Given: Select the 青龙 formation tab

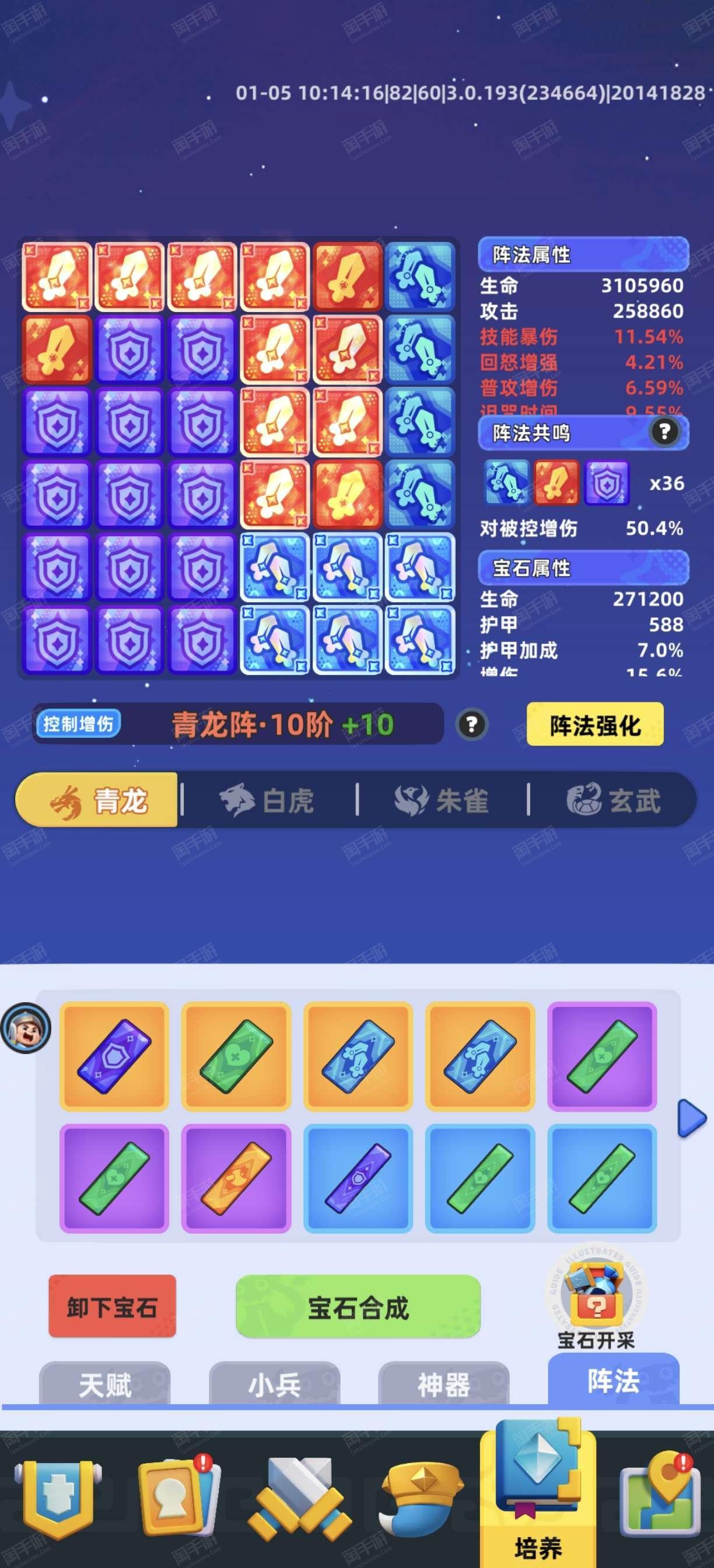Looking at the screenshot, I should [97, 800].
